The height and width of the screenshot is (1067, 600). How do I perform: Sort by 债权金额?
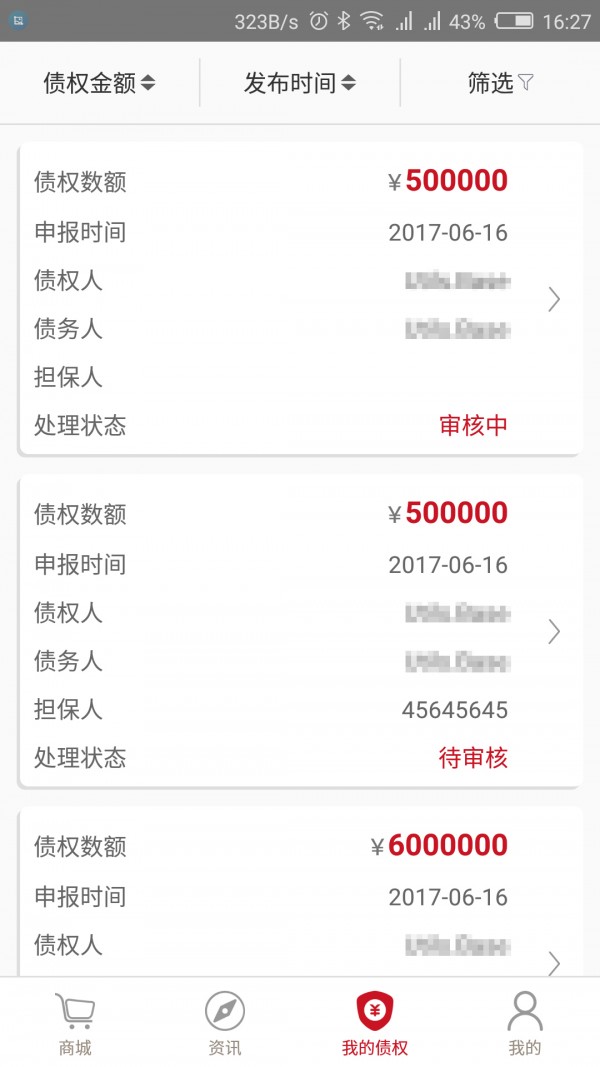[x=99, y=83]
